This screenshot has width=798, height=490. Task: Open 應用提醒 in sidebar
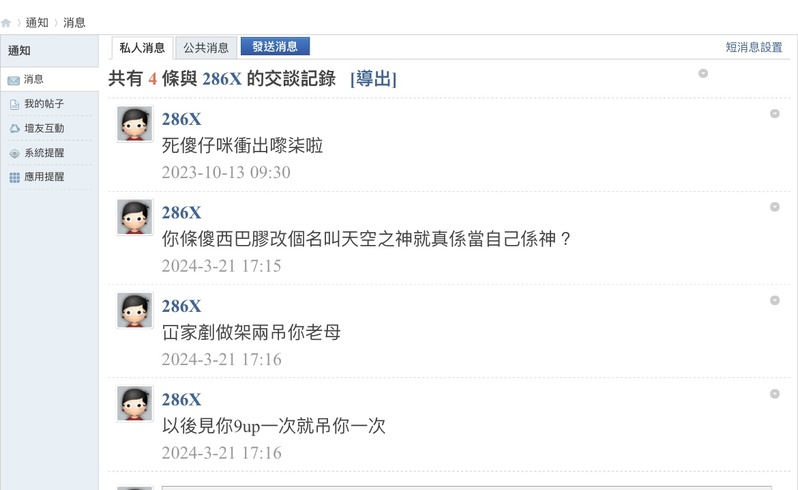44,177
